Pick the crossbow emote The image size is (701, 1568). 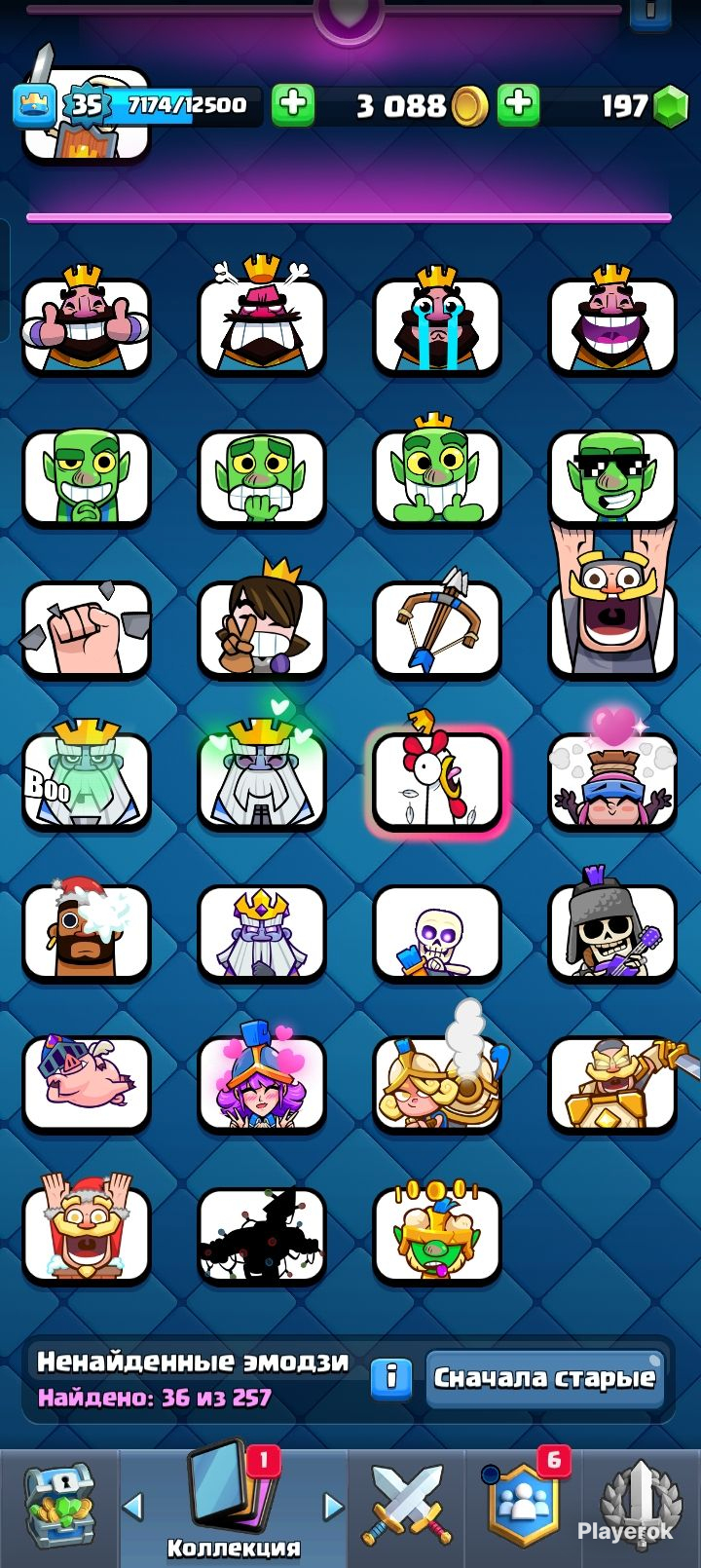pyautogui.click(x=437, y=628)
